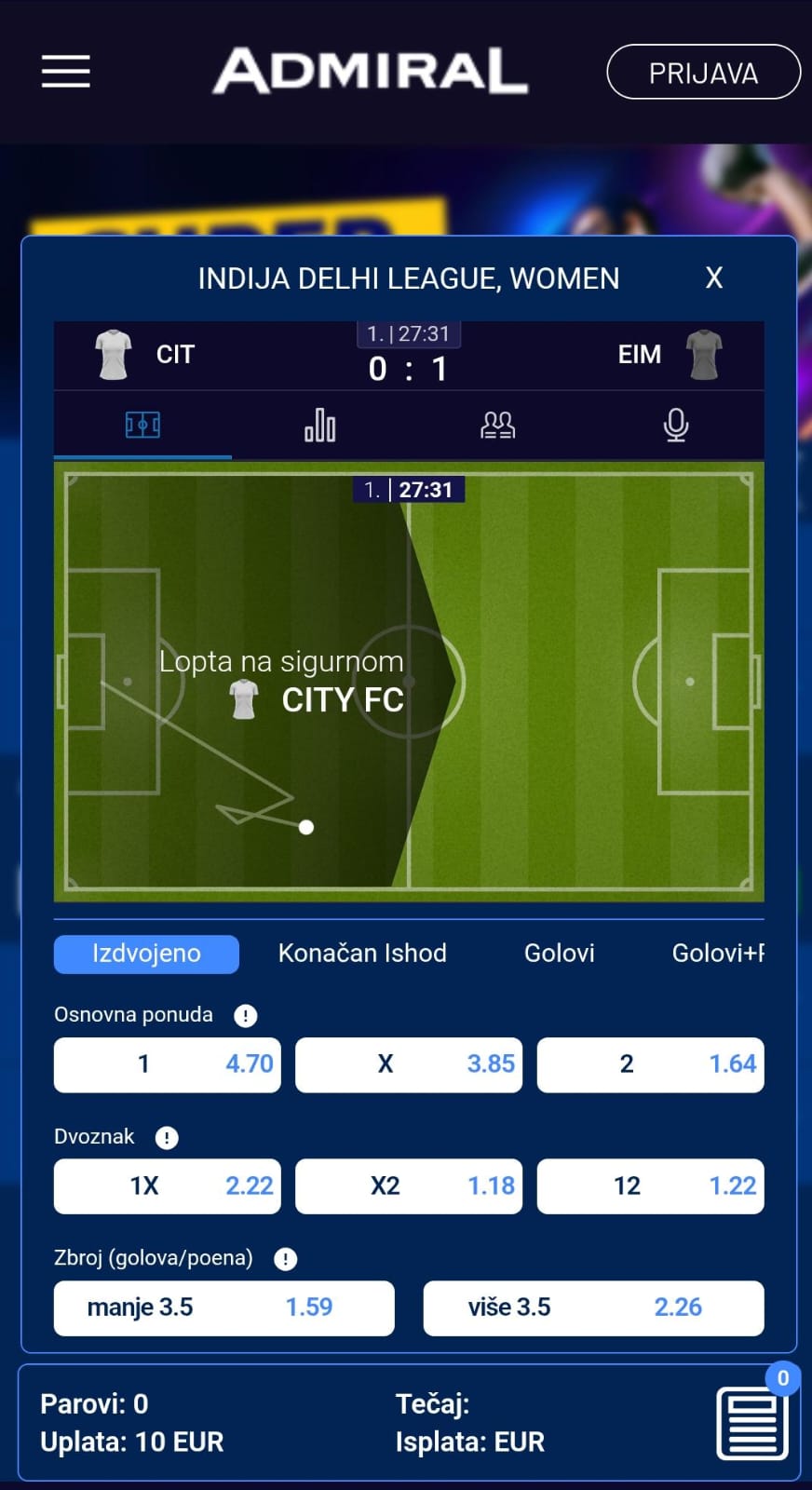Open the statistics bar chart tab
Image resolution: width=812 pixels, height=1490 pixels.
click(x=320, y=426)
